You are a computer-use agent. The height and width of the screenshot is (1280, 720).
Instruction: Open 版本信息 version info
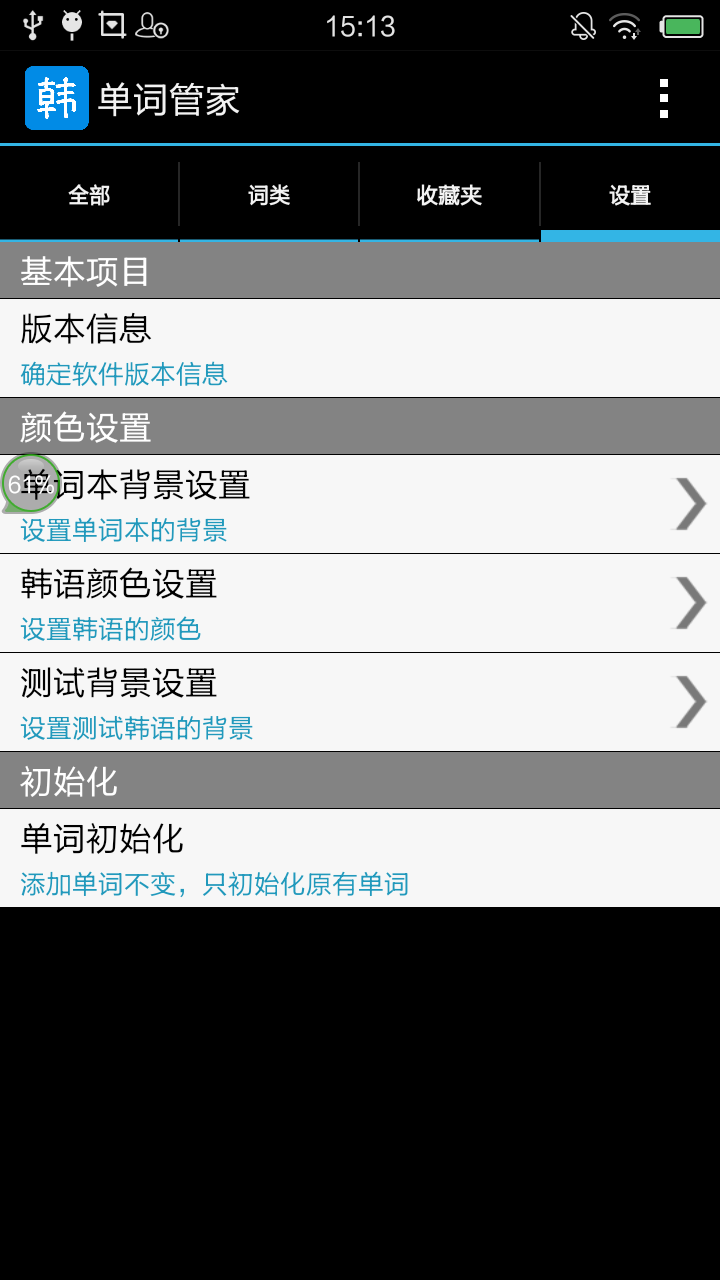[x=360, y=348]
